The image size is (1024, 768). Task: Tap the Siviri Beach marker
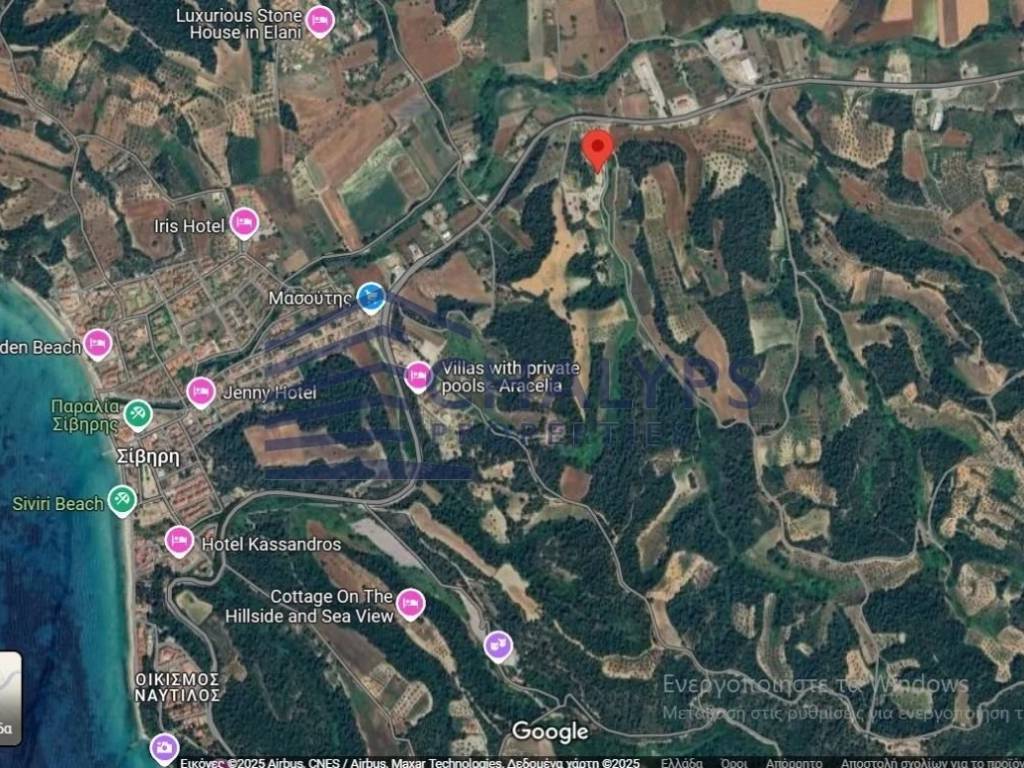122,500
